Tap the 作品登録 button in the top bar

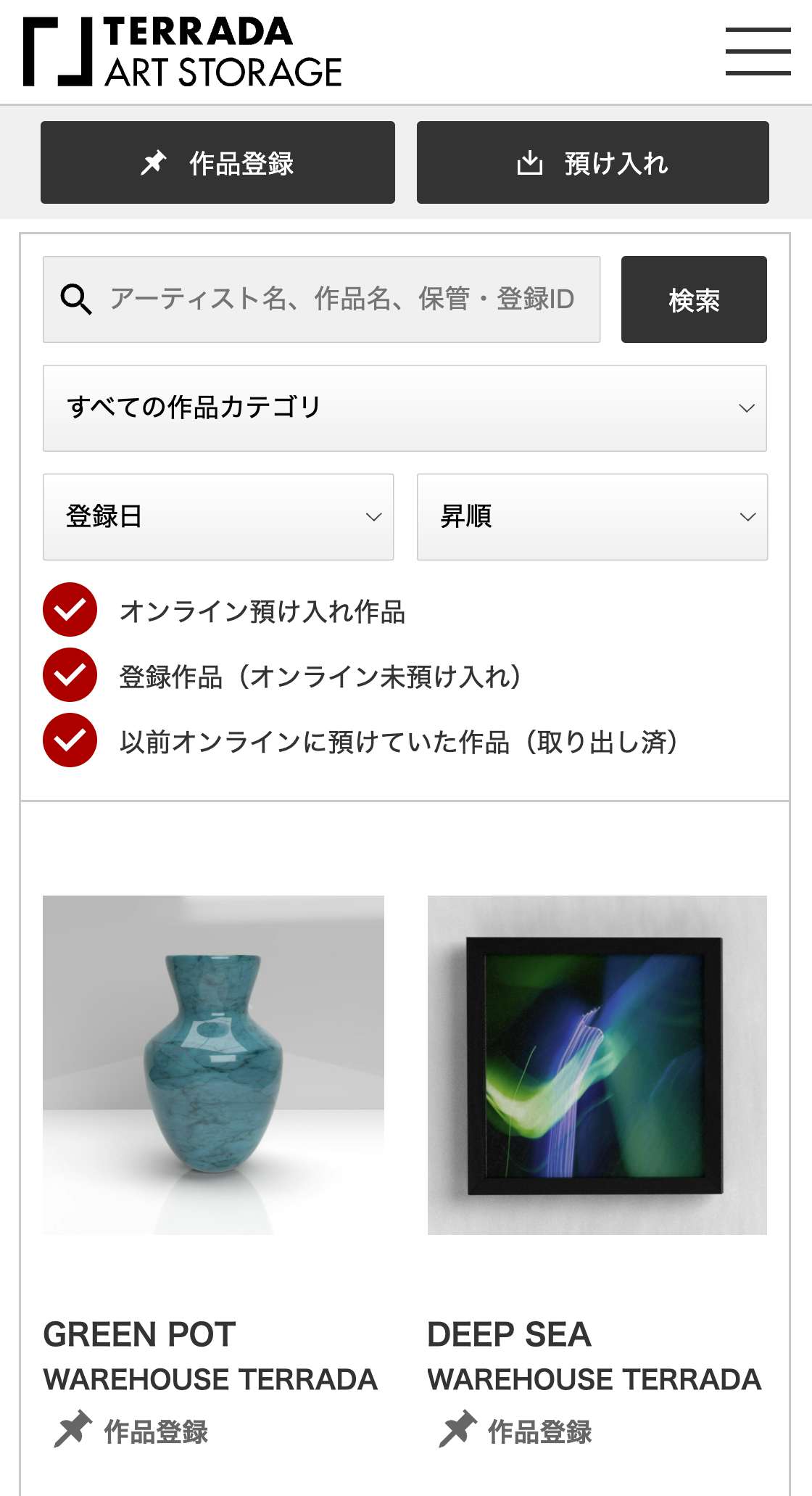tap(217, 162)
